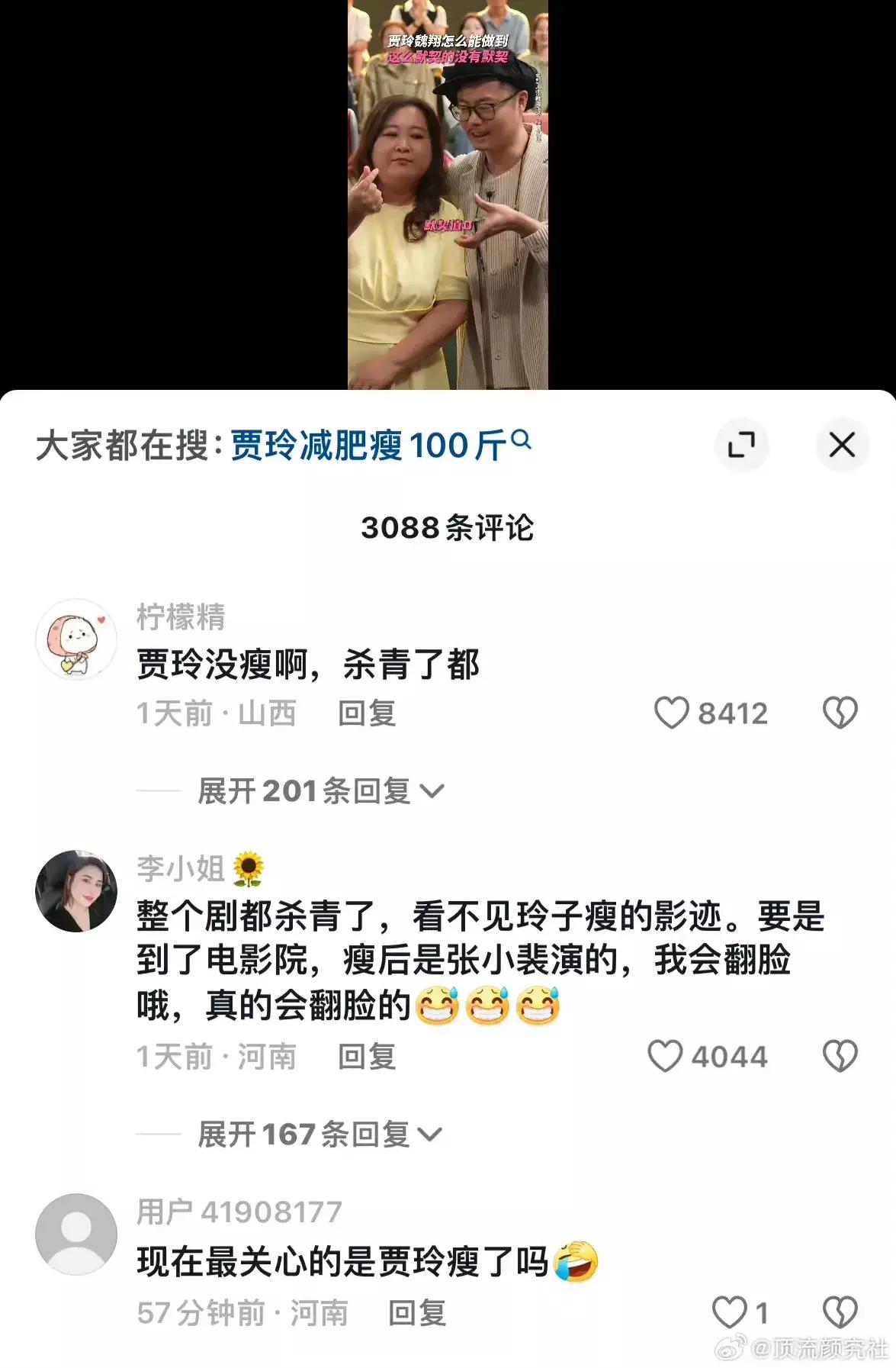Click the dislike icon on 李小姐's comment
Viewport: 896px width, 1368px height.
[842, 1057]
